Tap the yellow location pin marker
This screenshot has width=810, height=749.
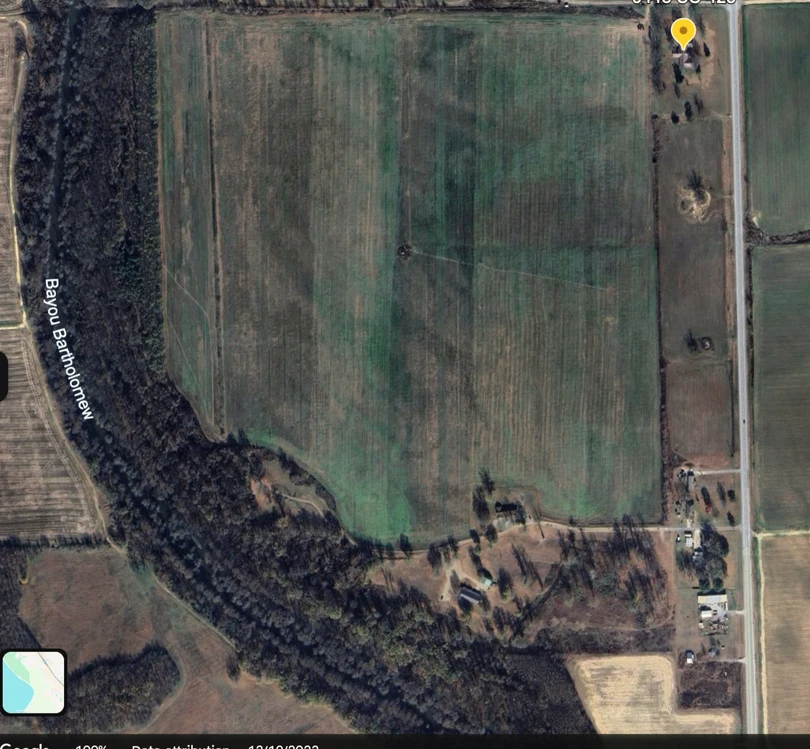click(683, 32)
